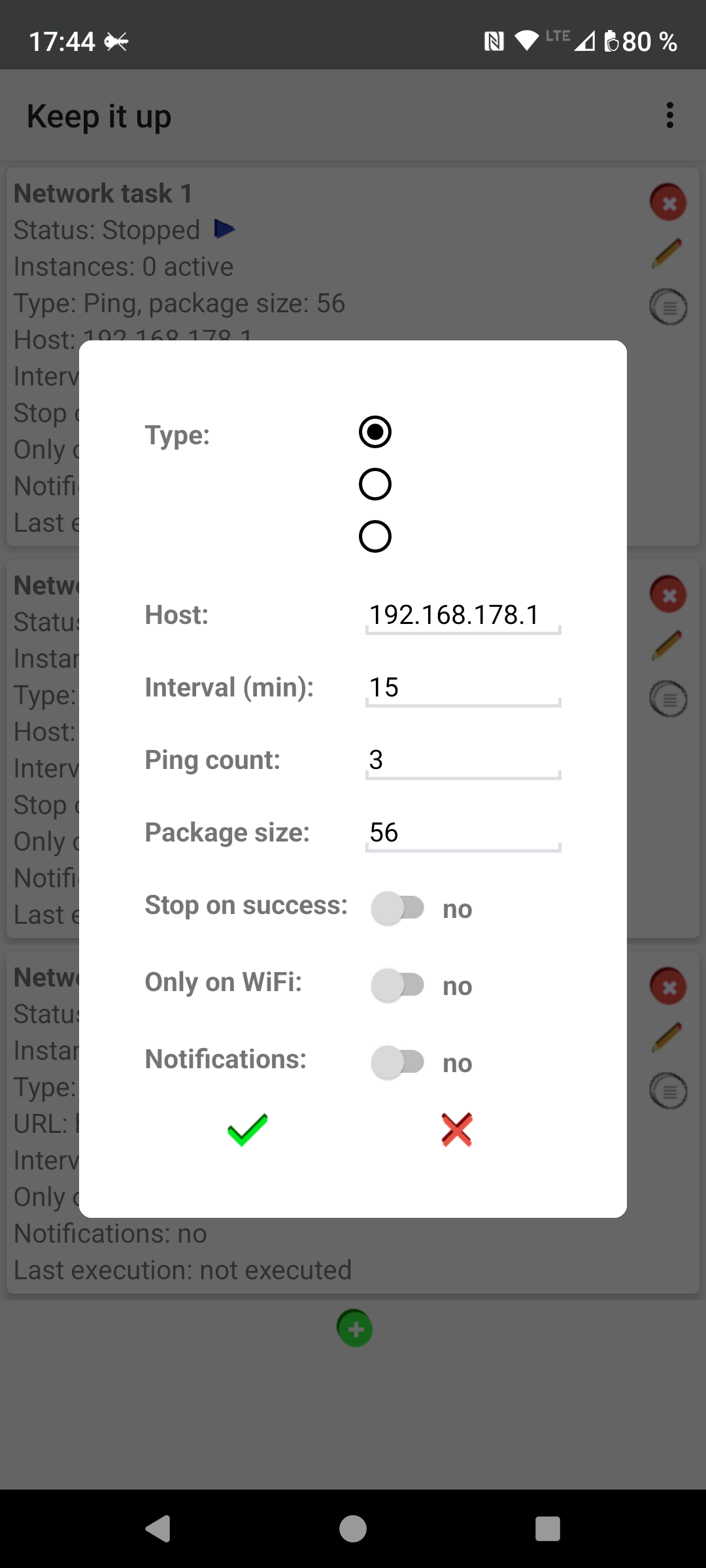The image size is (706, 1568).
Task: Select the third Type radio option
Action: point(375,536)
